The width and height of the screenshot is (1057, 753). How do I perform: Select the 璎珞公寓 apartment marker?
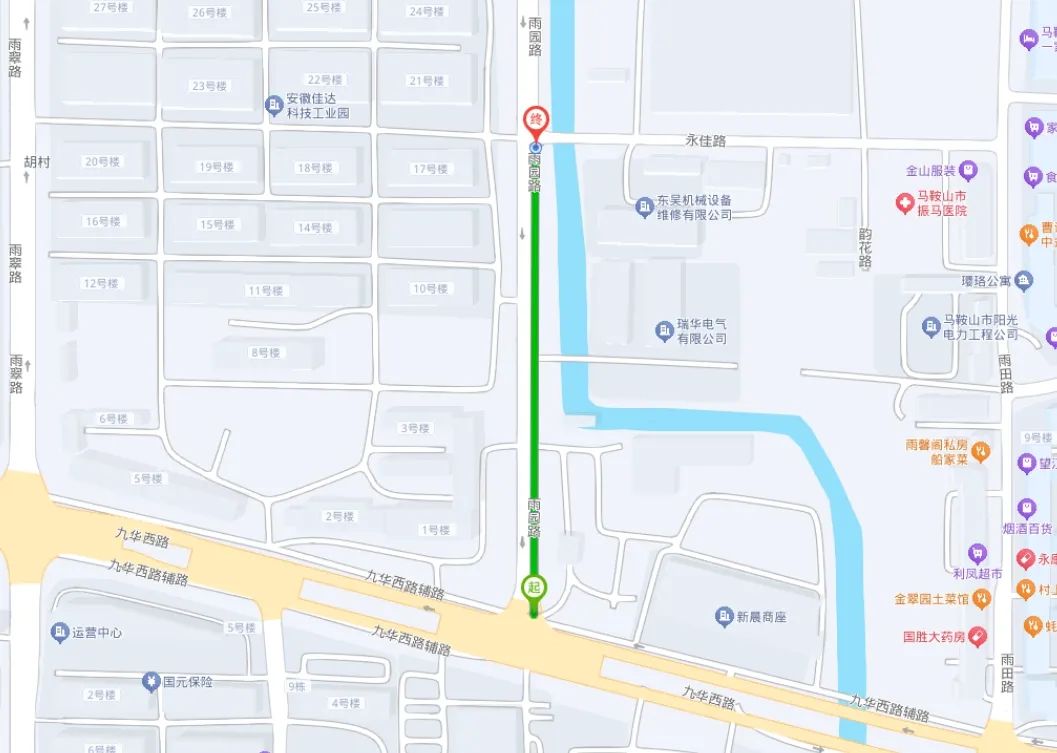1023,281
